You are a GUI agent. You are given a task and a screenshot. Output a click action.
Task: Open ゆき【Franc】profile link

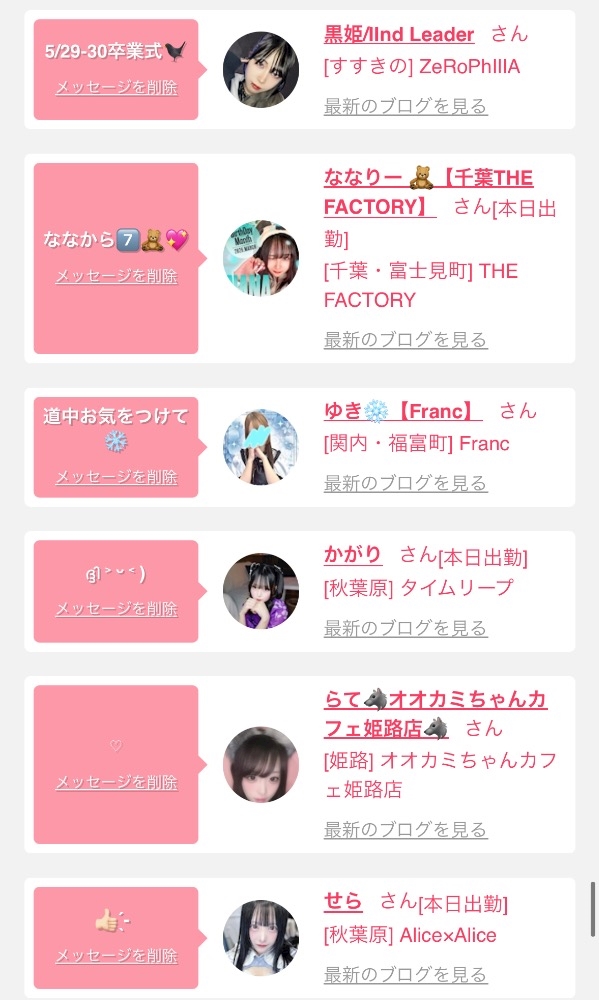pos(403,411)
